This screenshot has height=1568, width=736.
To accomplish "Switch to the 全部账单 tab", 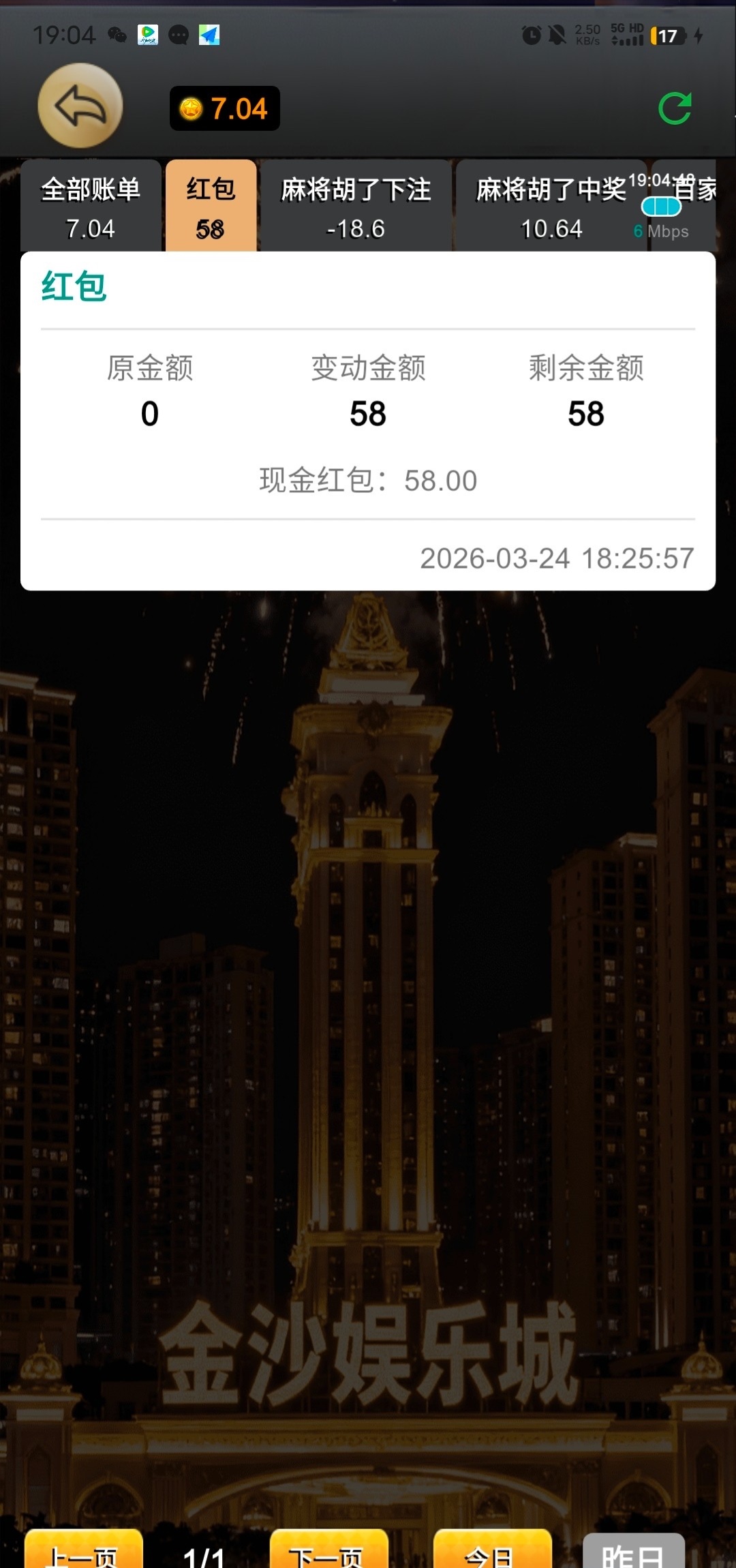I will click(x=91, y=207).
